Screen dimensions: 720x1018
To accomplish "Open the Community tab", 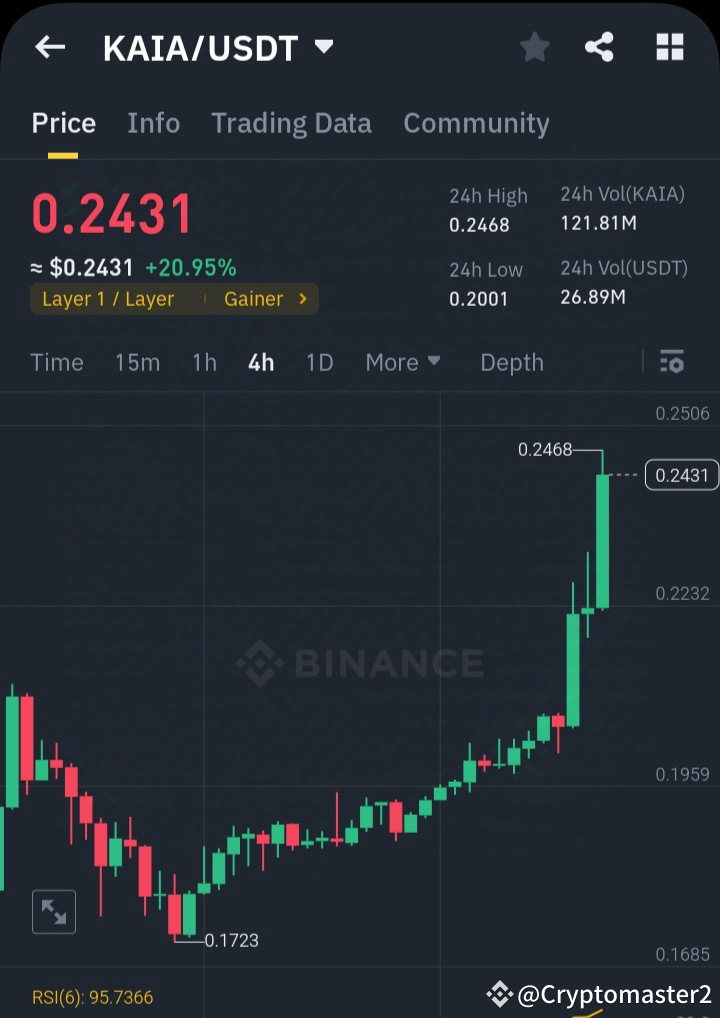I will point(476,122).
